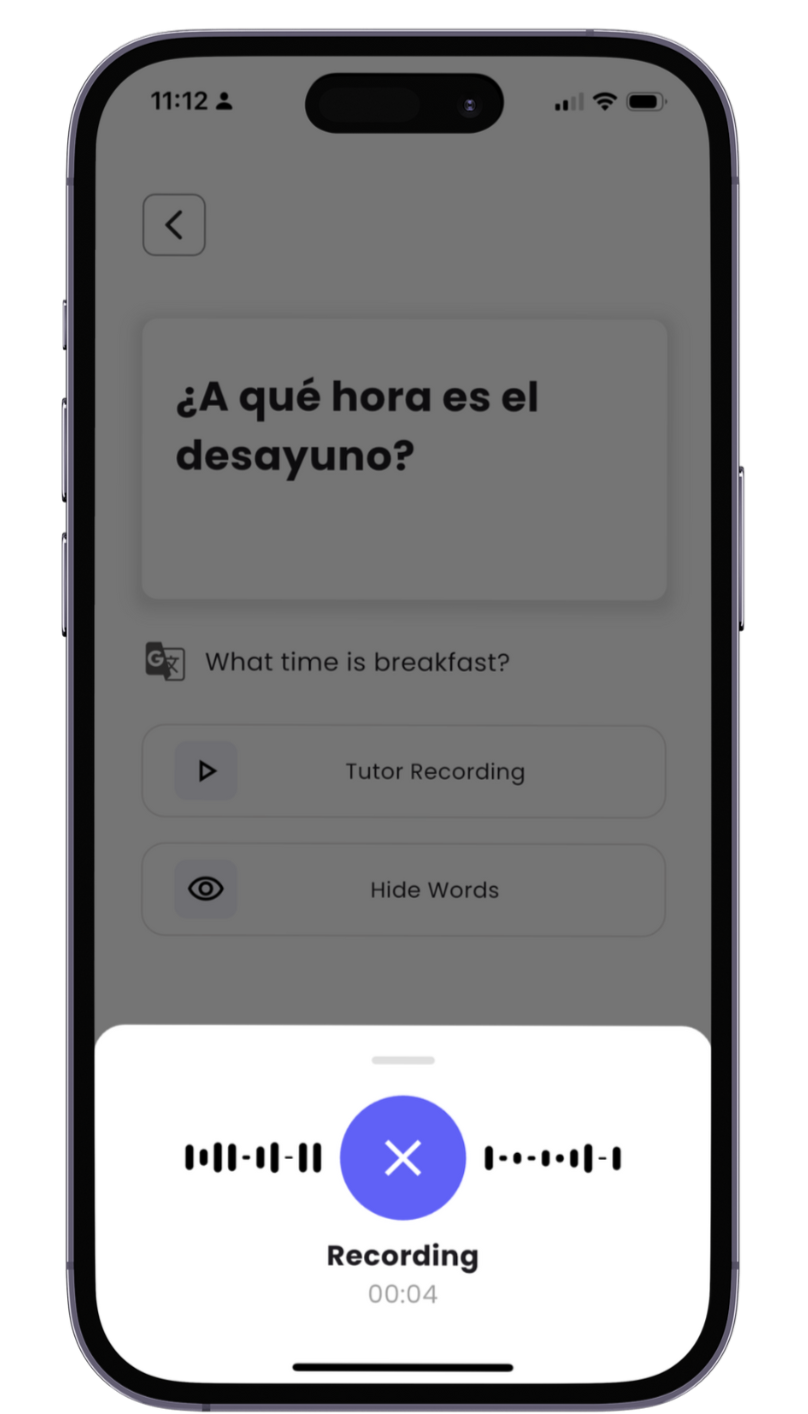Stop recording with the X button
The image size is (808, 1414).
point(403,1158)
